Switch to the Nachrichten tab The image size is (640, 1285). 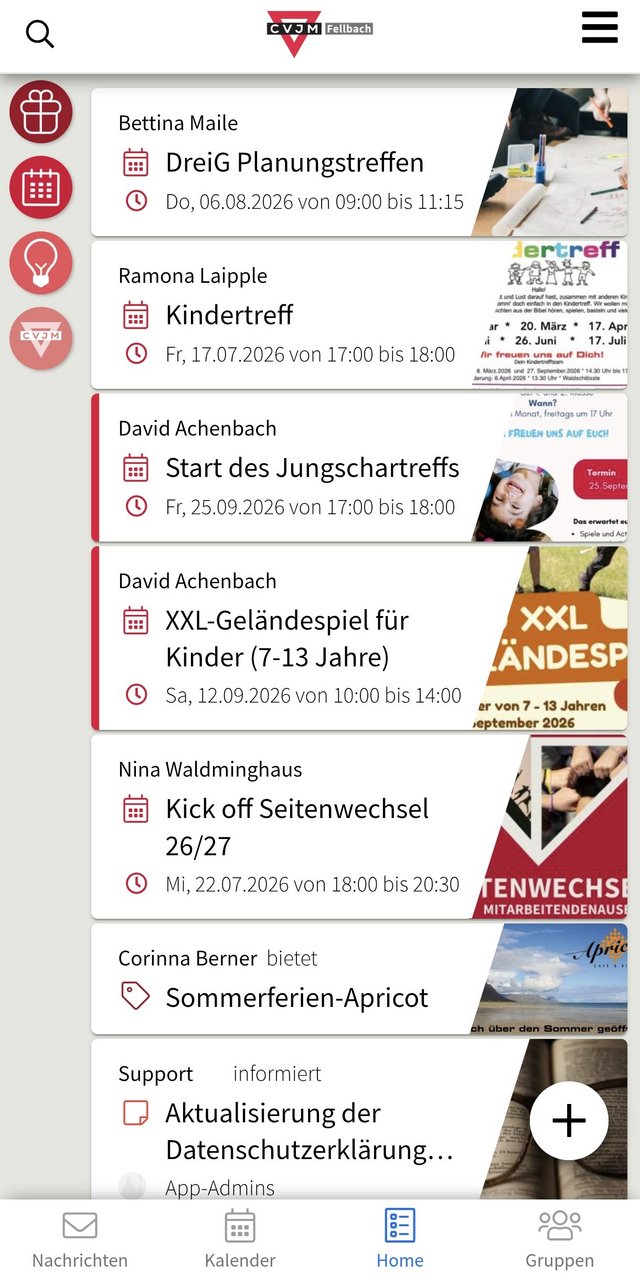80,1240
